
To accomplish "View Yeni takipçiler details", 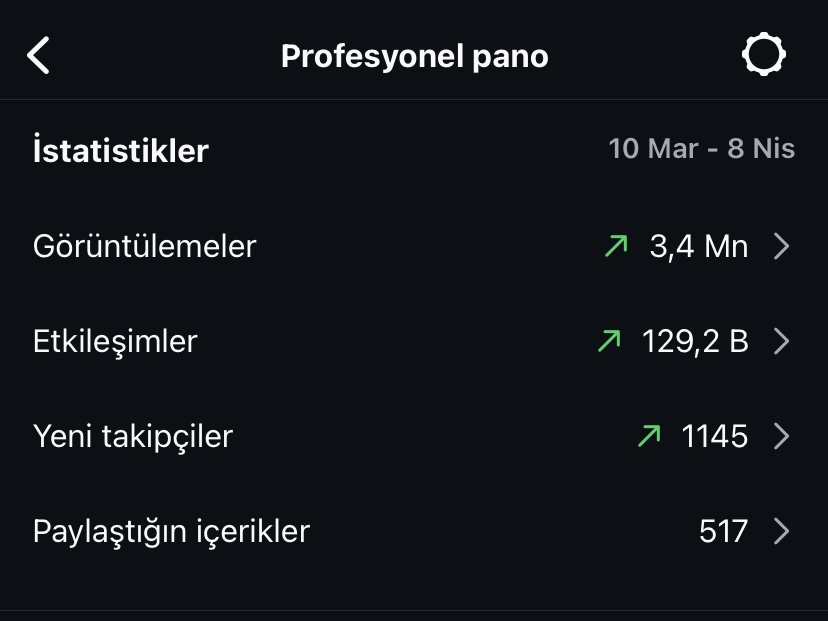I will coord(414,436).
